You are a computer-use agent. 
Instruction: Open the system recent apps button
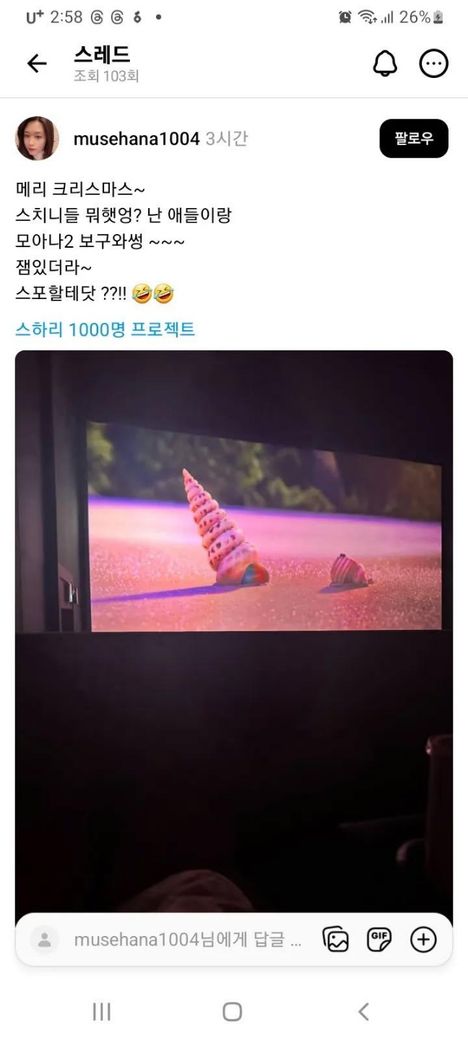click(x=101, y=1011)
